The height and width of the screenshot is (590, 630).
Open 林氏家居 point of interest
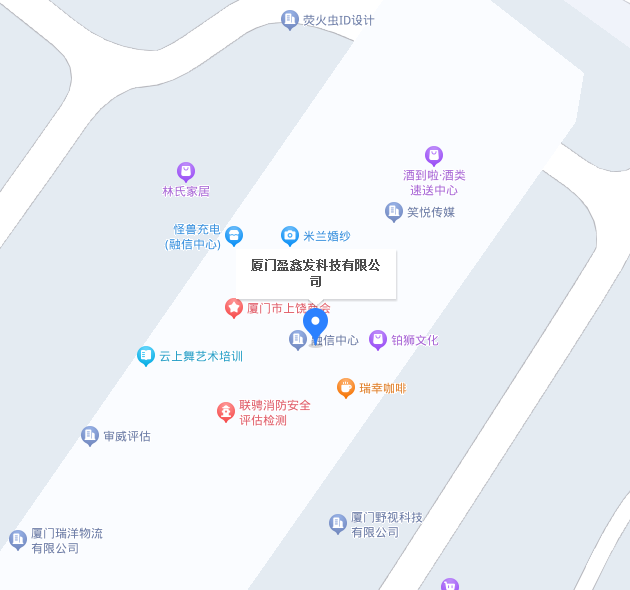pos(186,172)
